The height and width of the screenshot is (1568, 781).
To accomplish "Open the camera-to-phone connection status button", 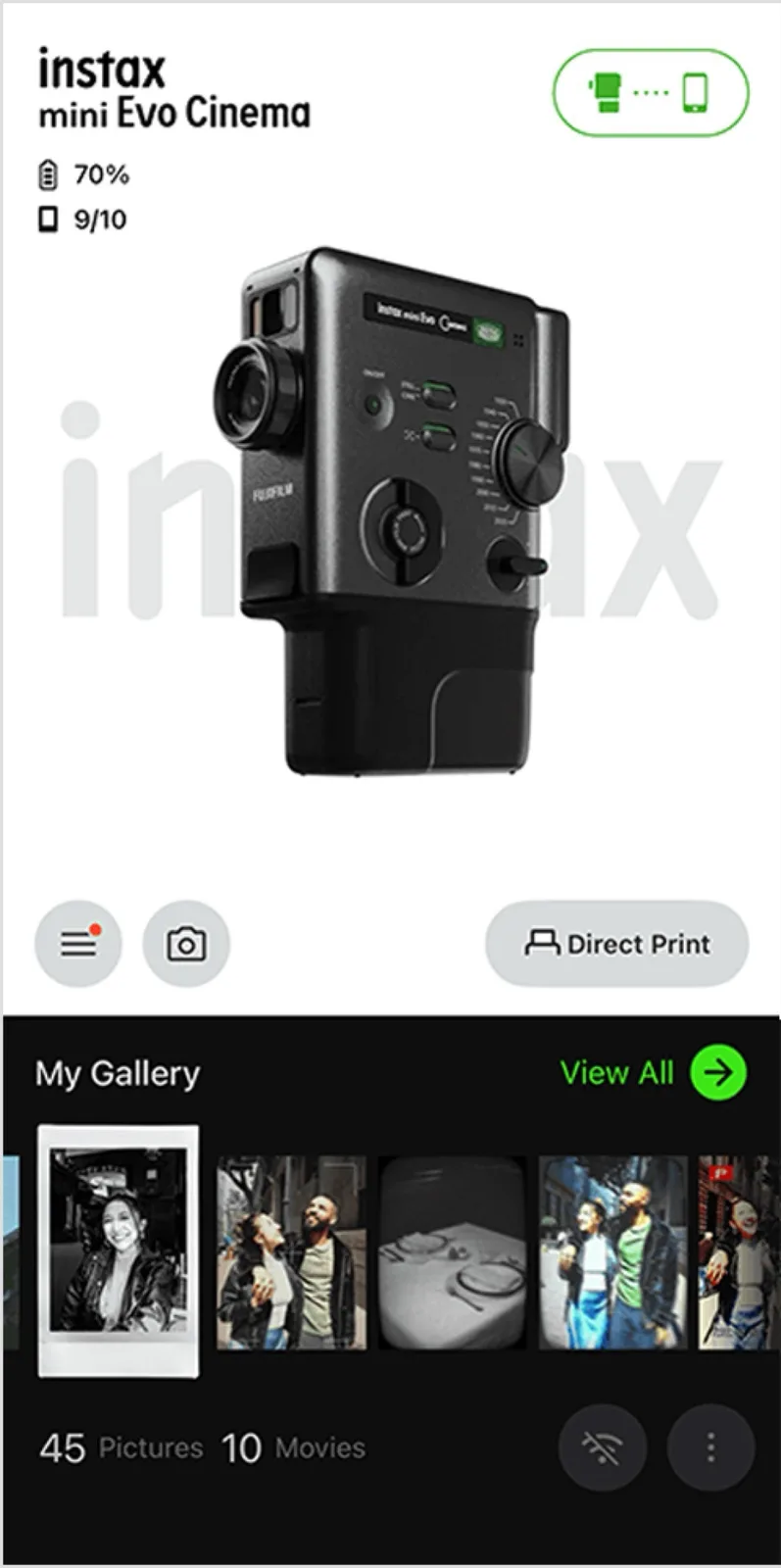I will coord(651,93).
